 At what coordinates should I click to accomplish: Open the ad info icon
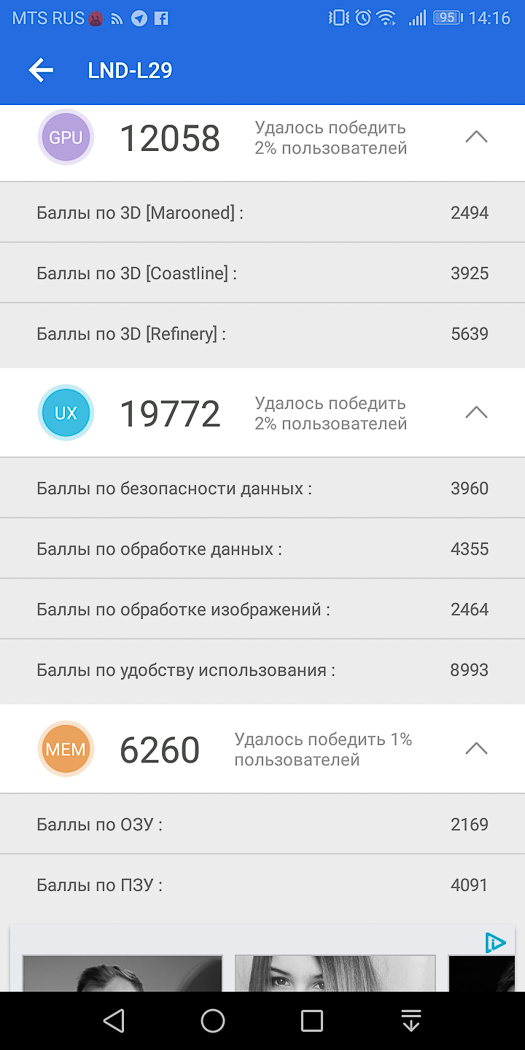point(496,942)
